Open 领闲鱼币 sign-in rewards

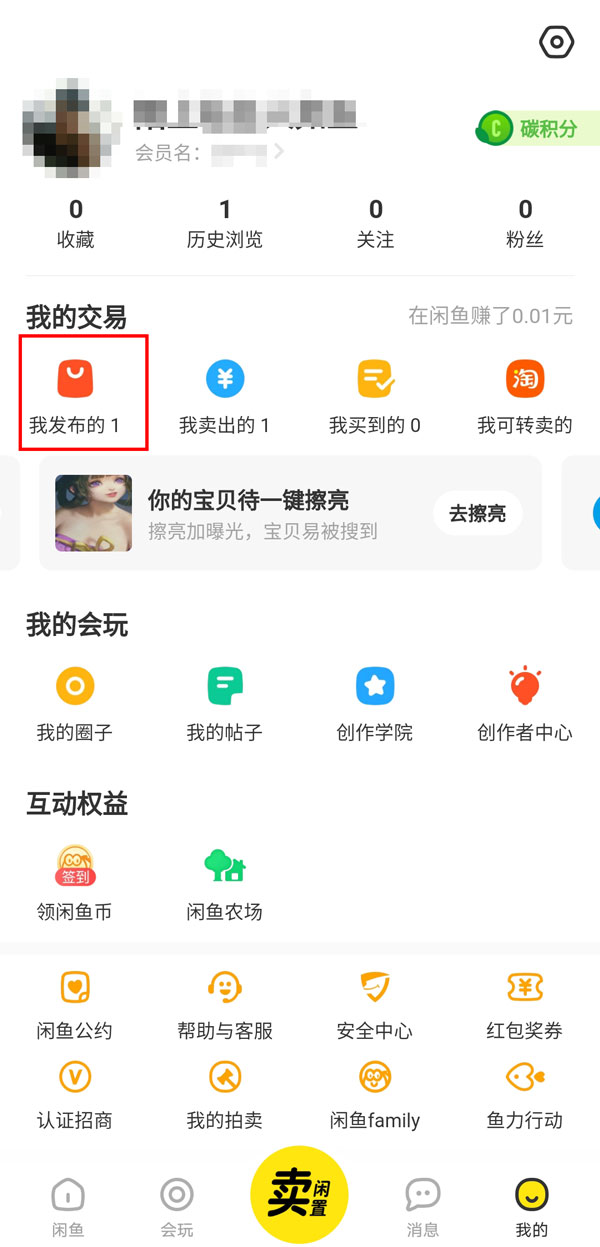[75, 882]
